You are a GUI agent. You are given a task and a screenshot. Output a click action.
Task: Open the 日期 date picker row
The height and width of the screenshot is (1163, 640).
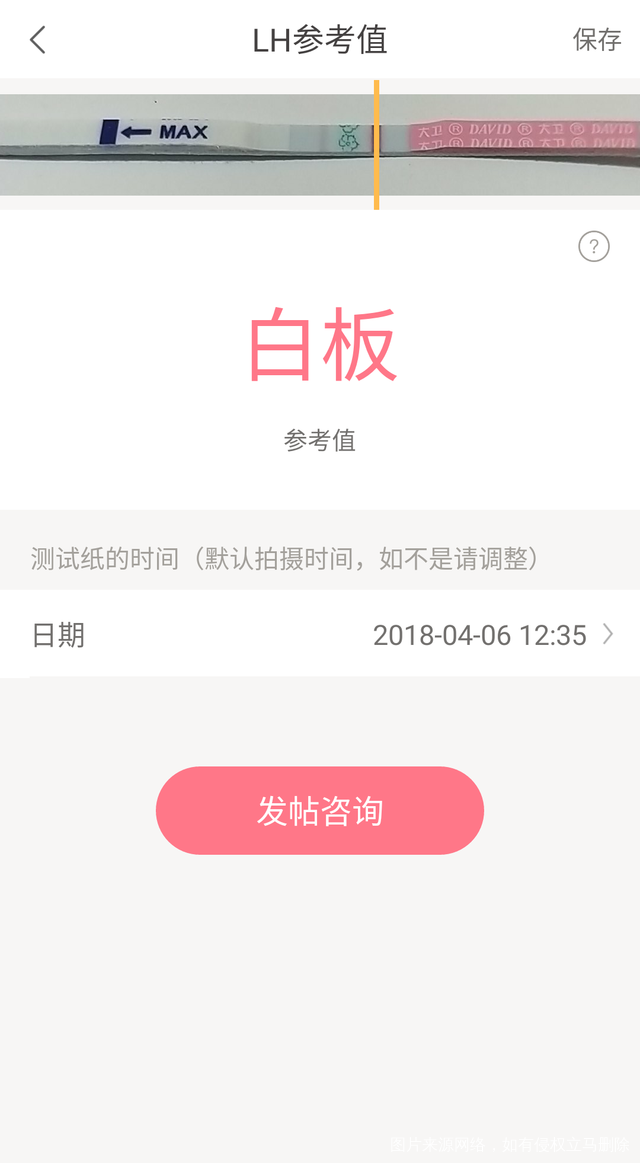[x=320, y=635]
